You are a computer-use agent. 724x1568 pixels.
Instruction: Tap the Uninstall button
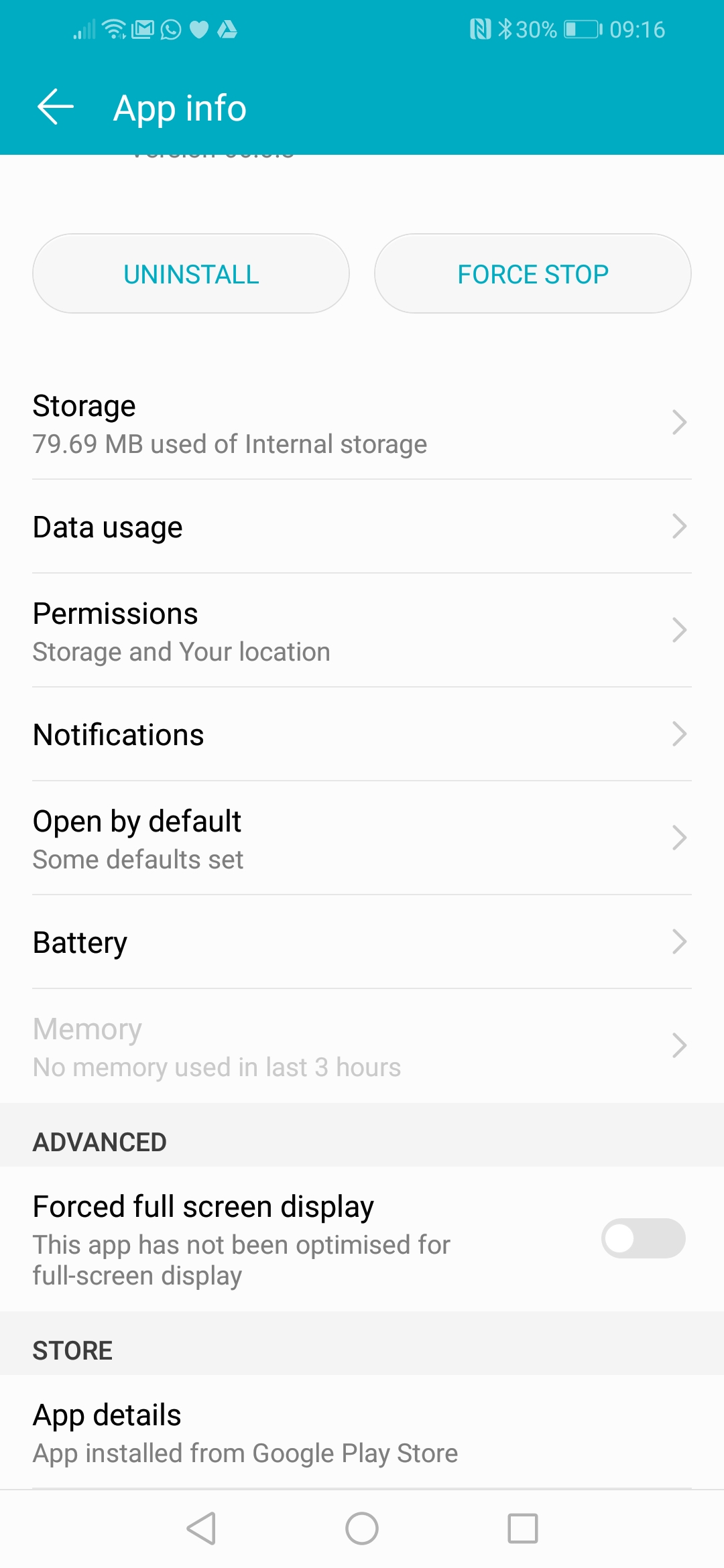tap(191, 273)
